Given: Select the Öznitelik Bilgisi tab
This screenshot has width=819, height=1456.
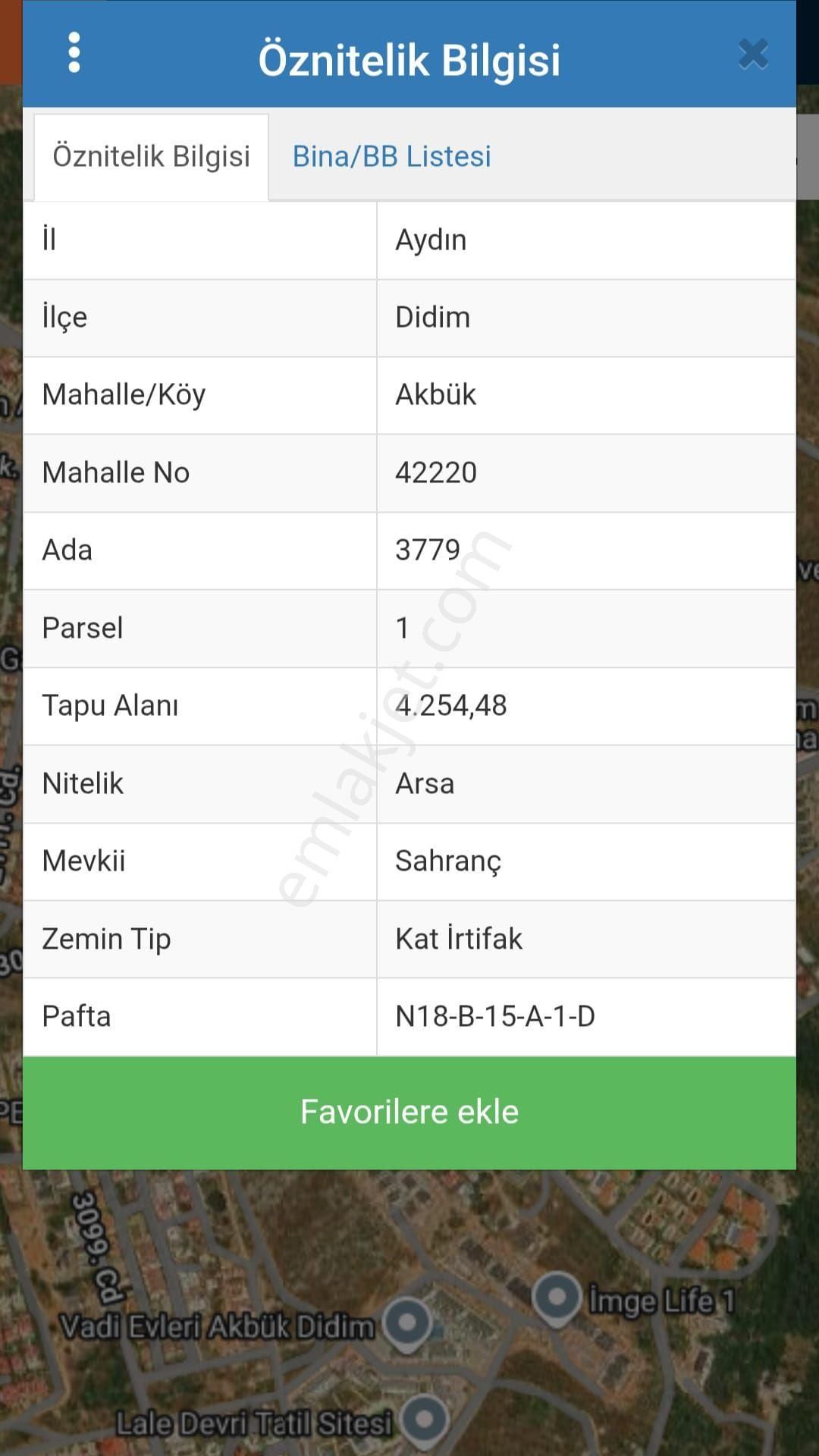Looking at the screenshot, I should click(150, 156).
